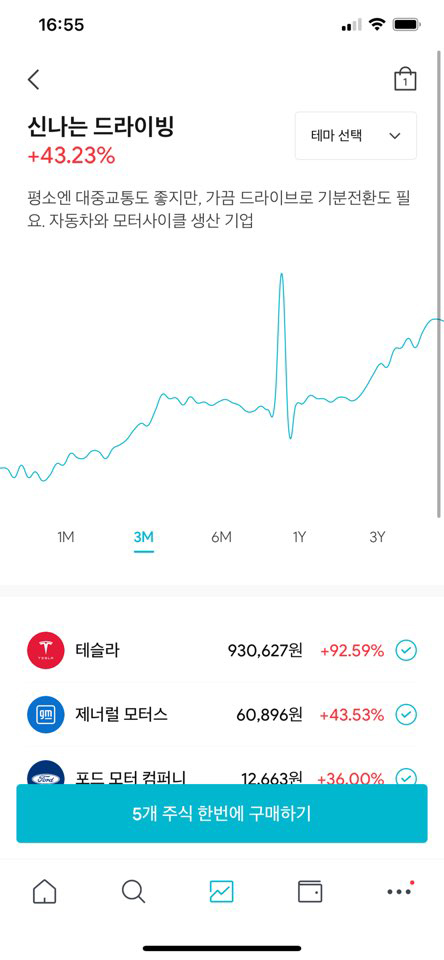
Task: Open the 제너럴 모터스 stock row
Action: point(222,714)
